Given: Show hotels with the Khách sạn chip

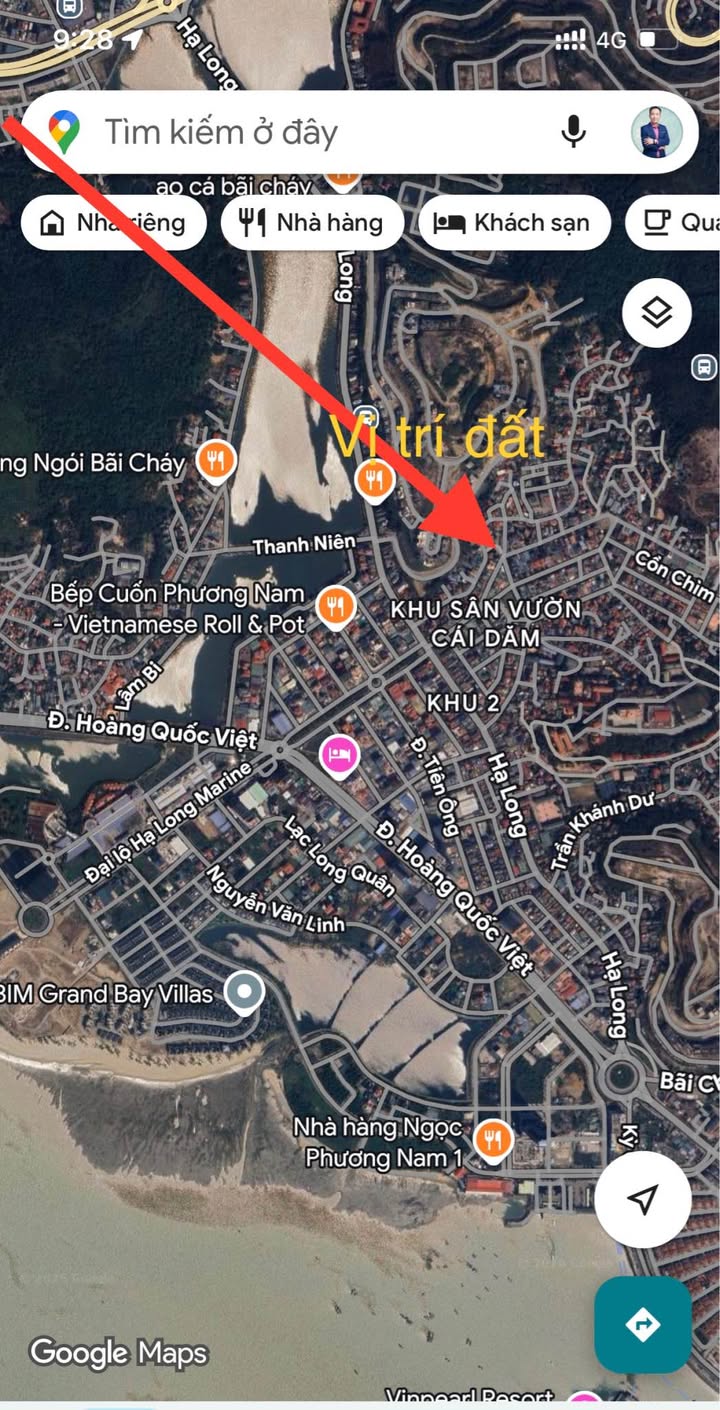Looking at the screenshot, I should [x=513, y=222].
